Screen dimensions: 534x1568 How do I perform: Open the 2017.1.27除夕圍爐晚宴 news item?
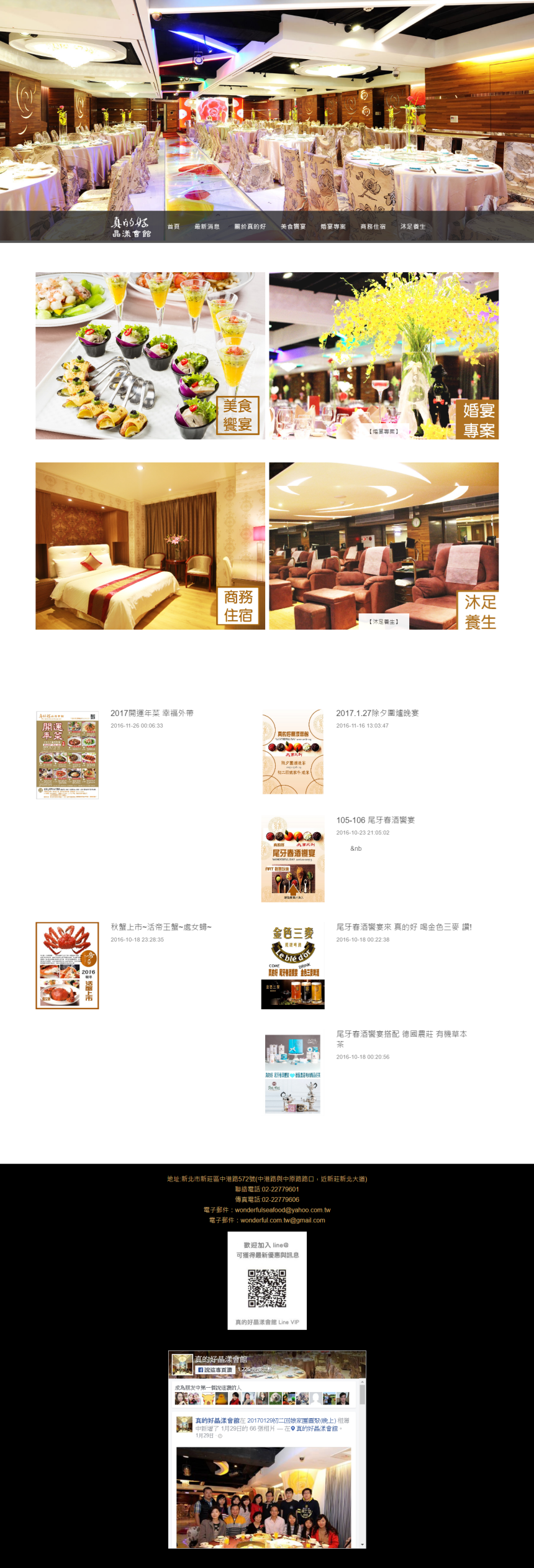378,713
